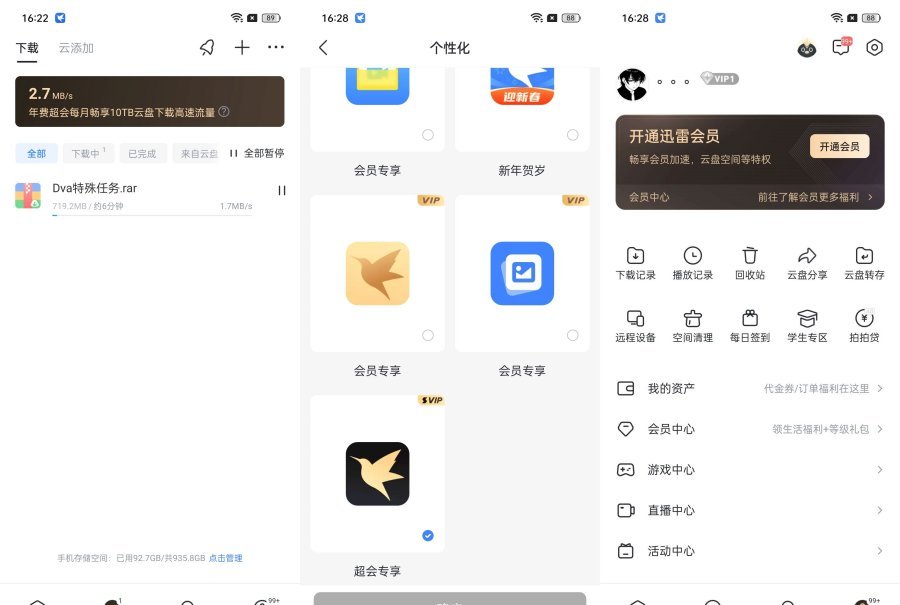This screenshot has width=900, height=605.
Task: Open settings hexagon icon
Action: point(875,48)
